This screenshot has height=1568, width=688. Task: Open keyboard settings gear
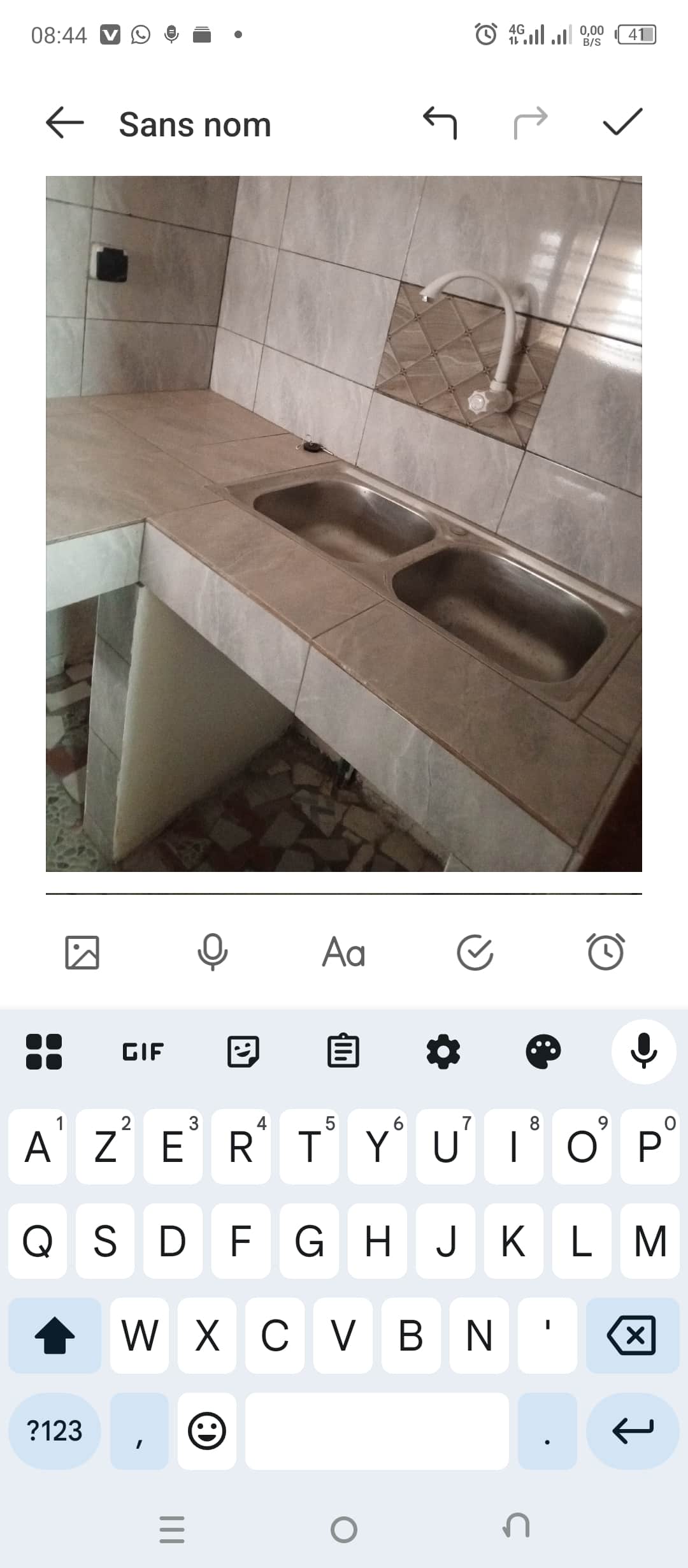[443, 1052]
